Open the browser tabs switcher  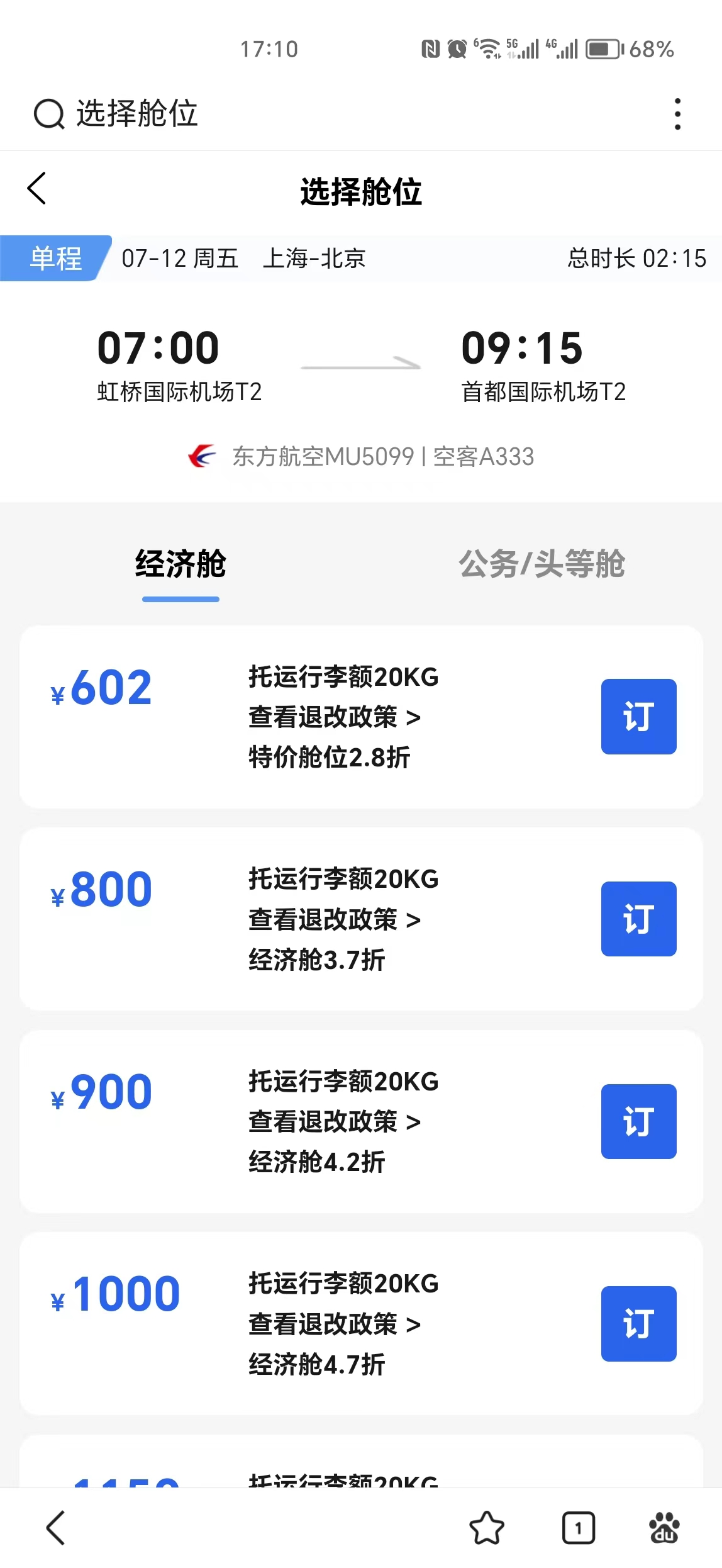point(578,1528)
